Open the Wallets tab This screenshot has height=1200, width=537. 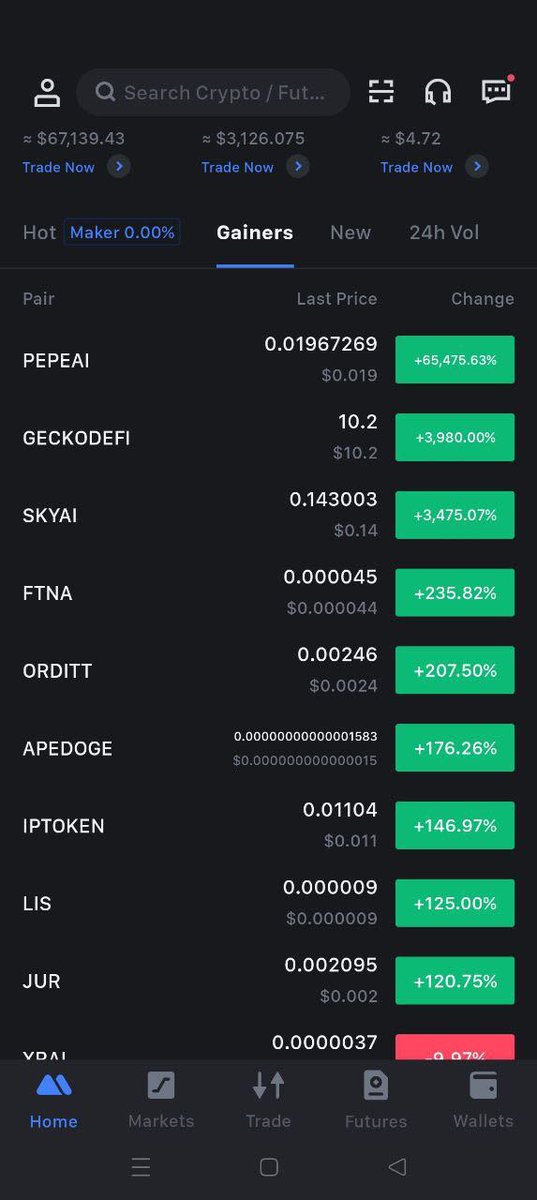(x=483, y=1100)
